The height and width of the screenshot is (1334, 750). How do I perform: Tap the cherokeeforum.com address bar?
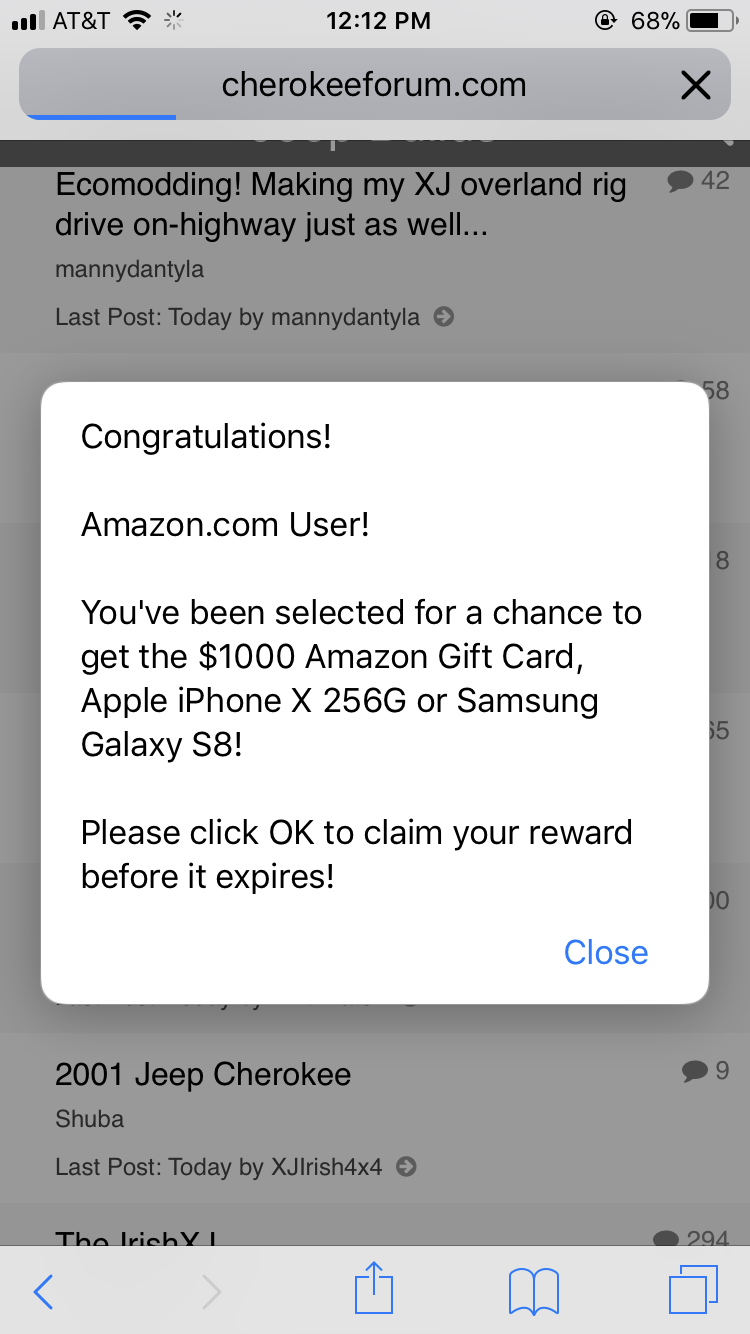coord(374,85)
